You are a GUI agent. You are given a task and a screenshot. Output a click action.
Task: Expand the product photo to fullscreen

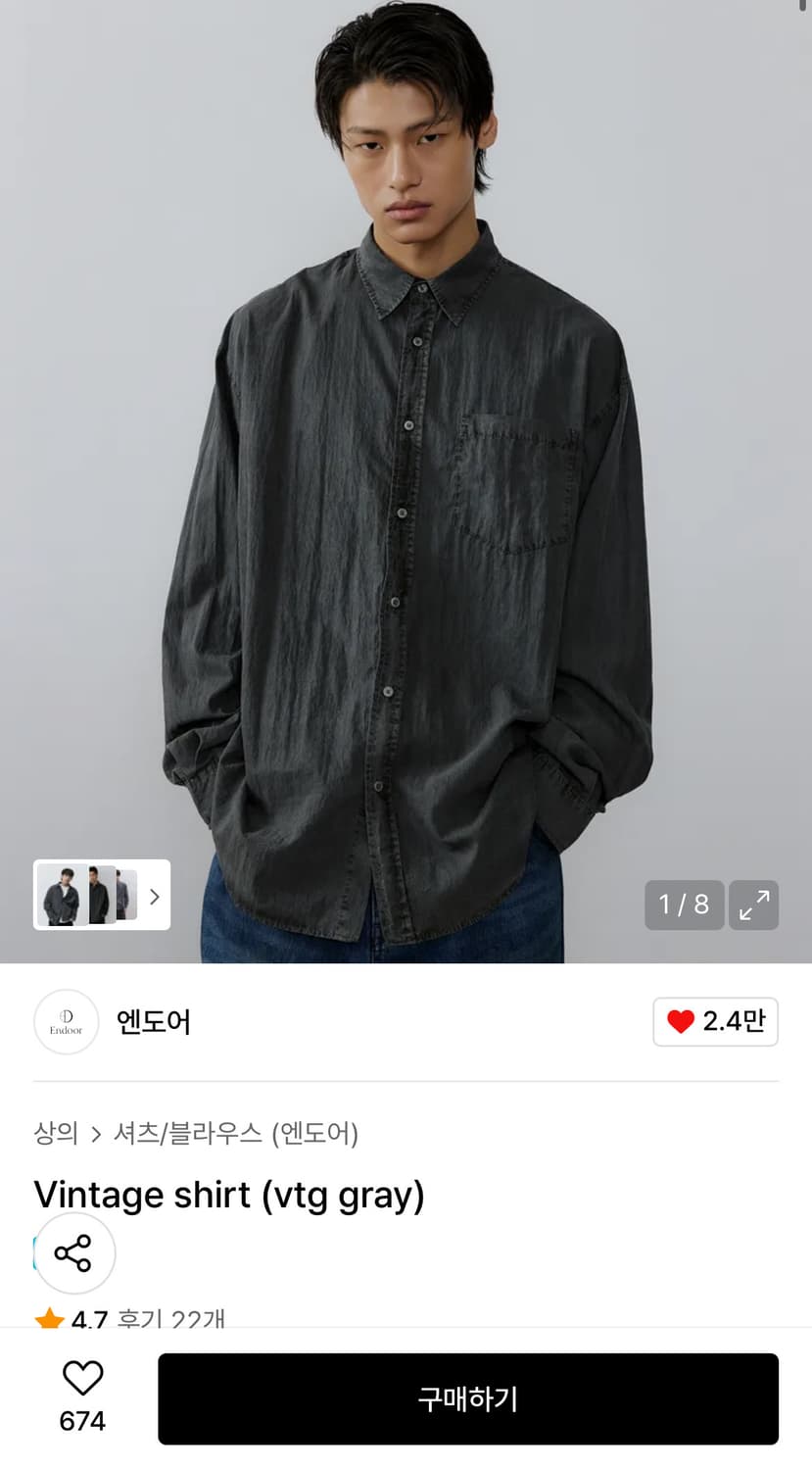(753, 905)
